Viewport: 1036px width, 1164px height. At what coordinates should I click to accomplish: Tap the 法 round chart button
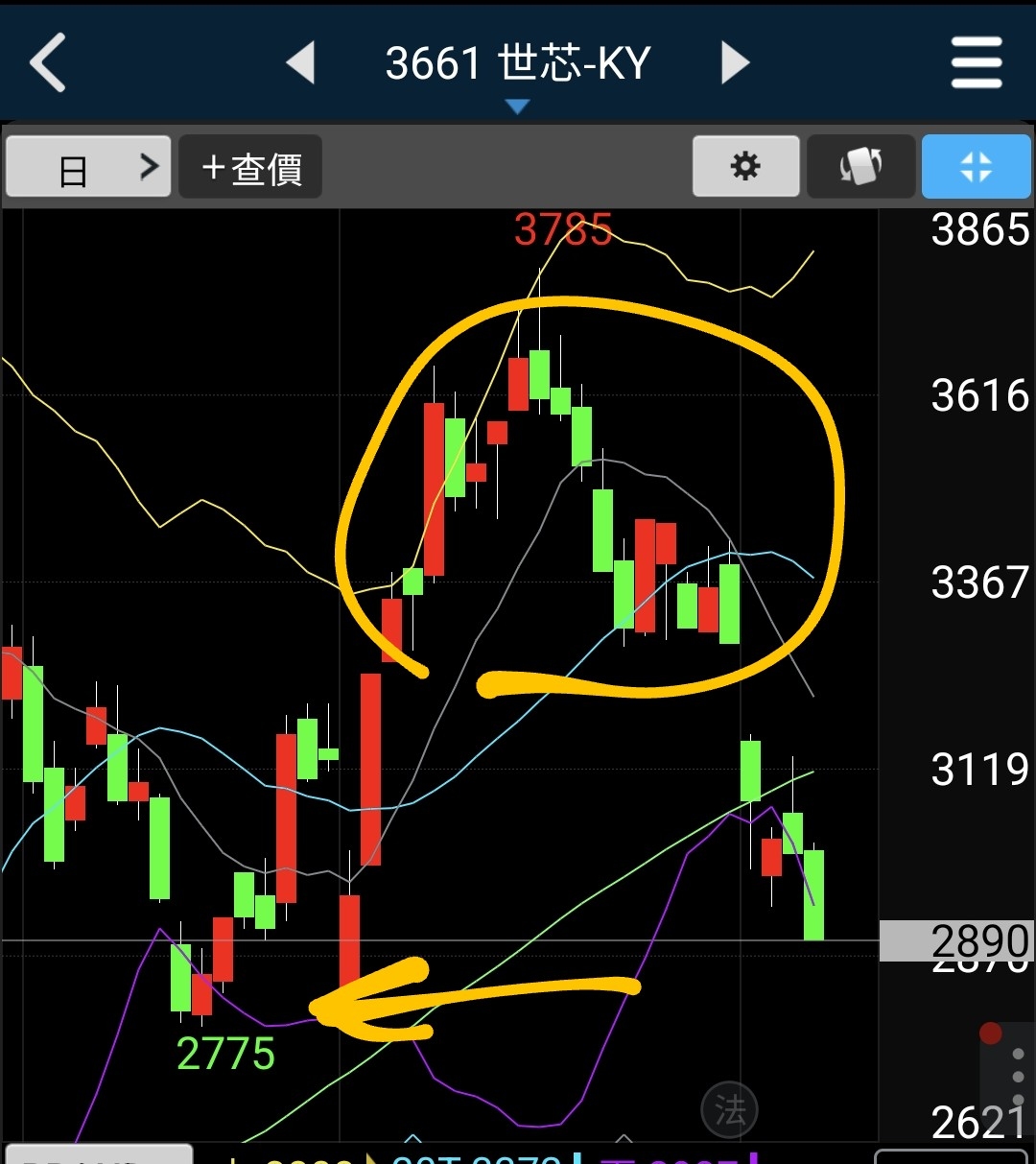(x=730, y=1110)
